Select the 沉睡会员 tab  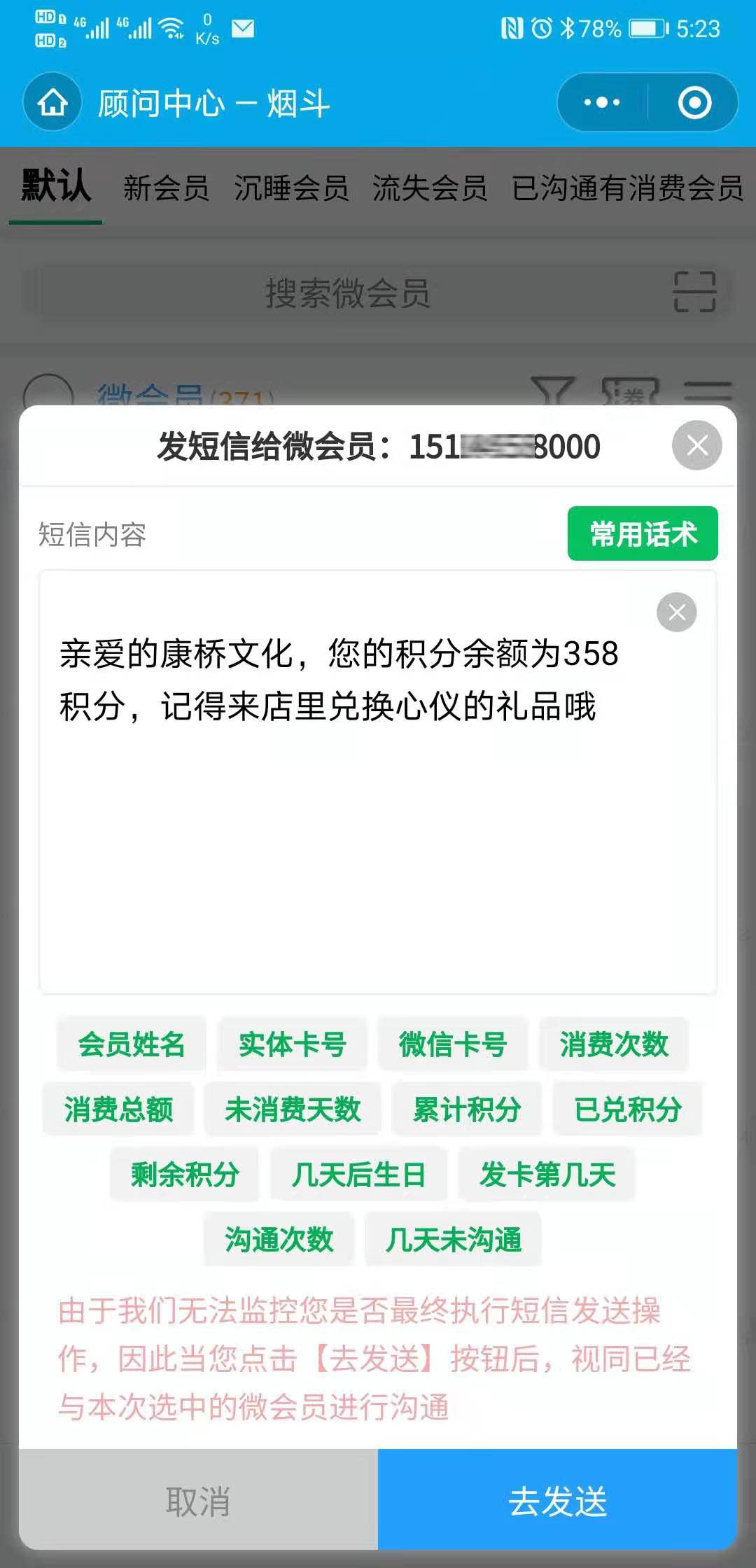(294, 188)
